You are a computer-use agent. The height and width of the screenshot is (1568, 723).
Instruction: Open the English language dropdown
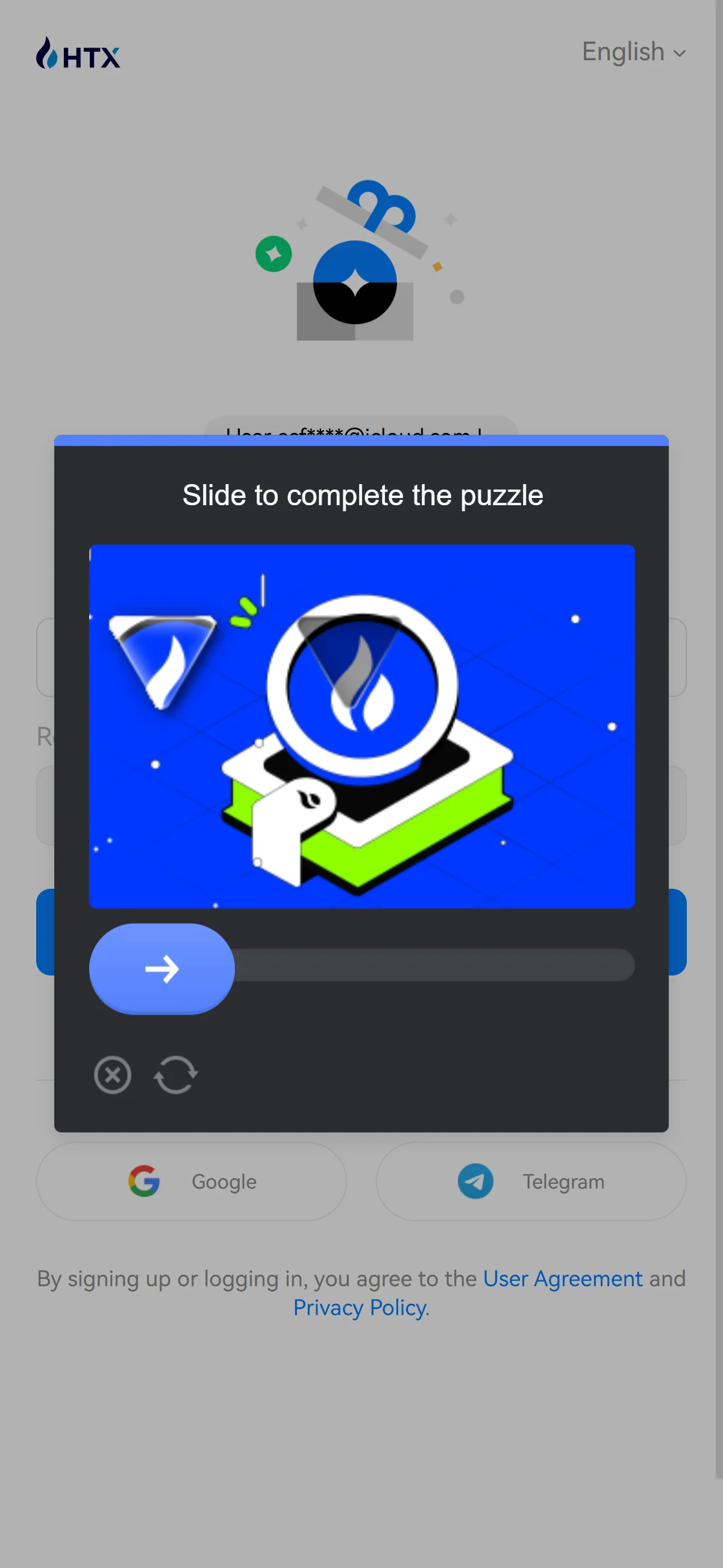633,52
